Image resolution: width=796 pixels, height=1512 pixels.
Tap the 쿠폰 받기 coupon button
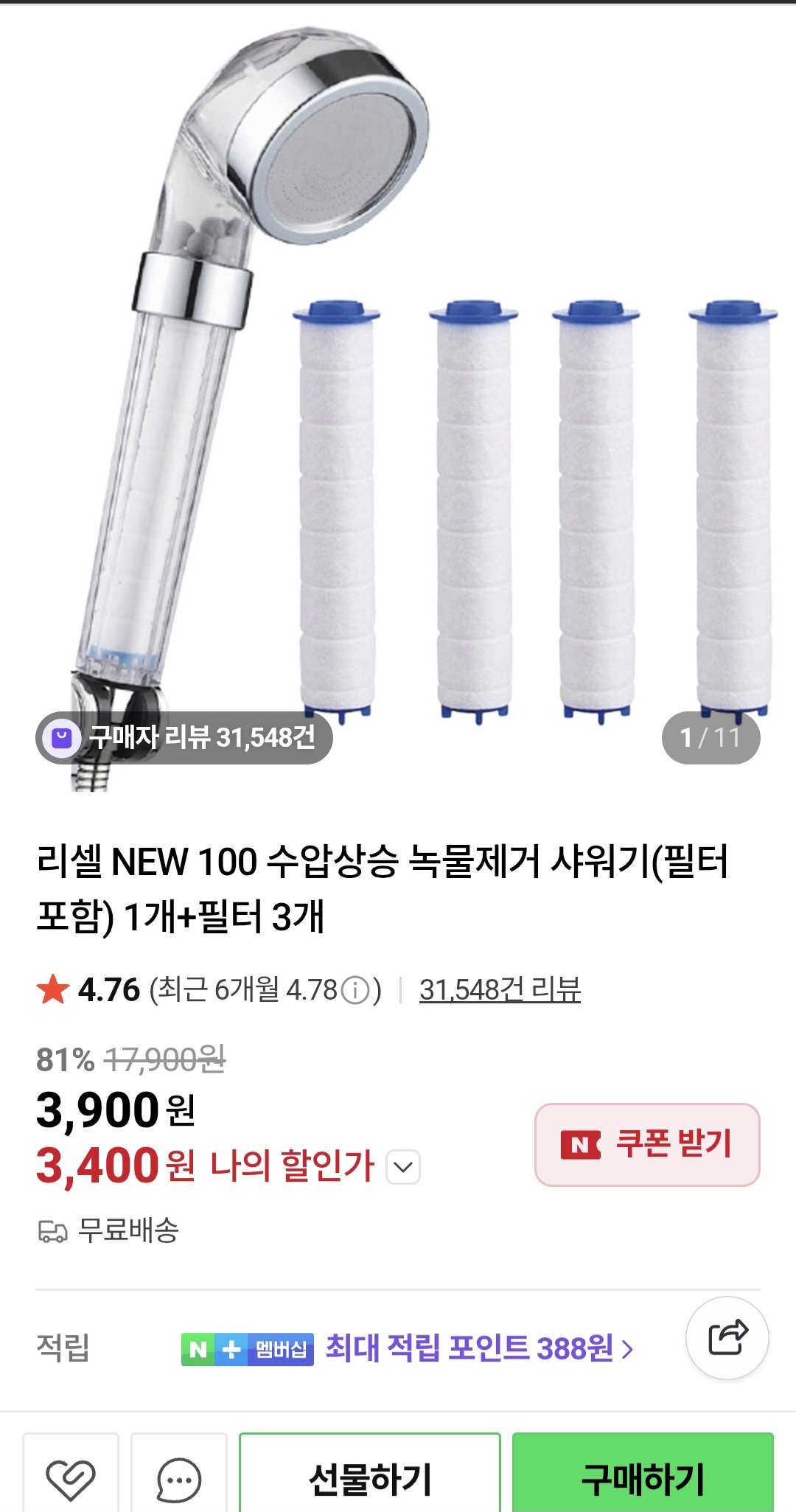click(x=646, y=1144)
